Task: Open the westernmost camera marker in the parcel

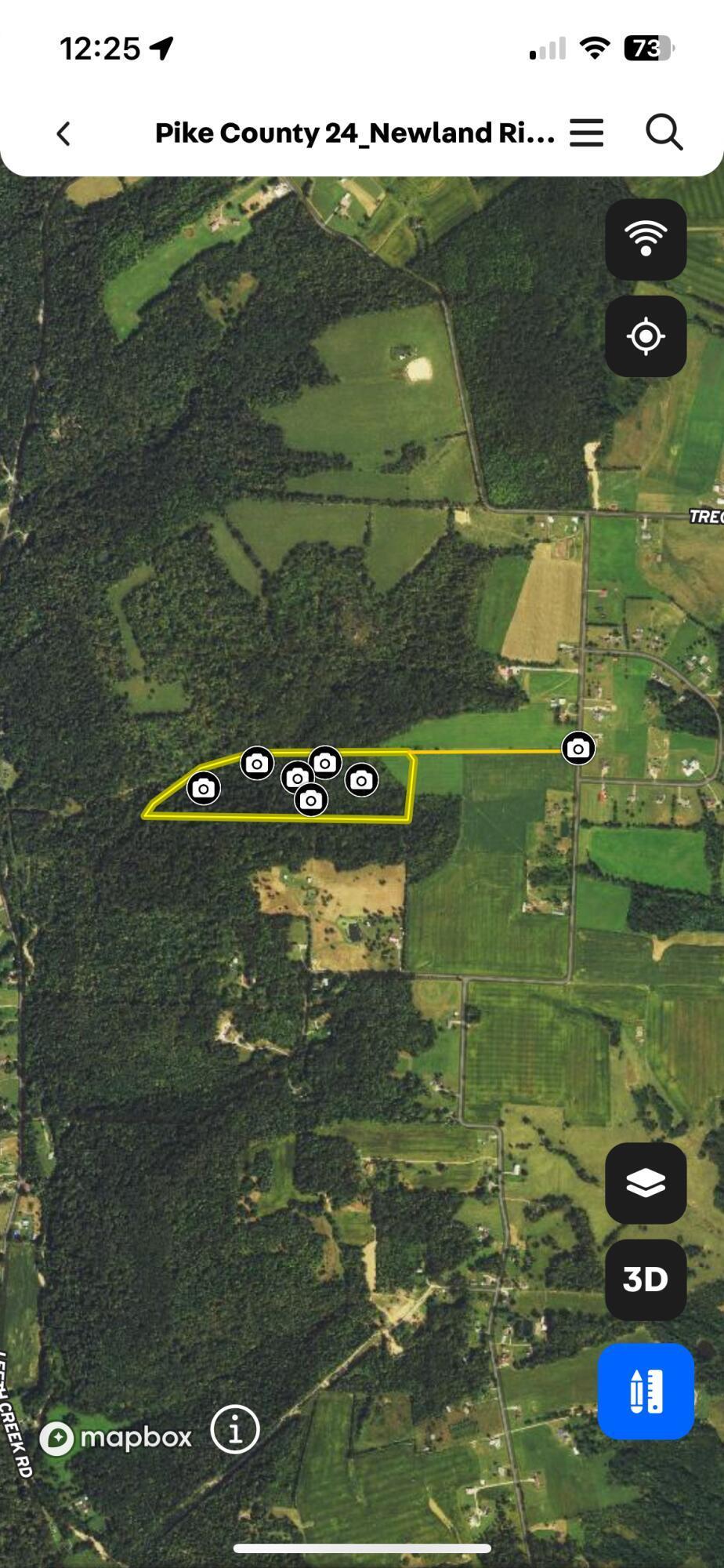Action: coord(204,788)
